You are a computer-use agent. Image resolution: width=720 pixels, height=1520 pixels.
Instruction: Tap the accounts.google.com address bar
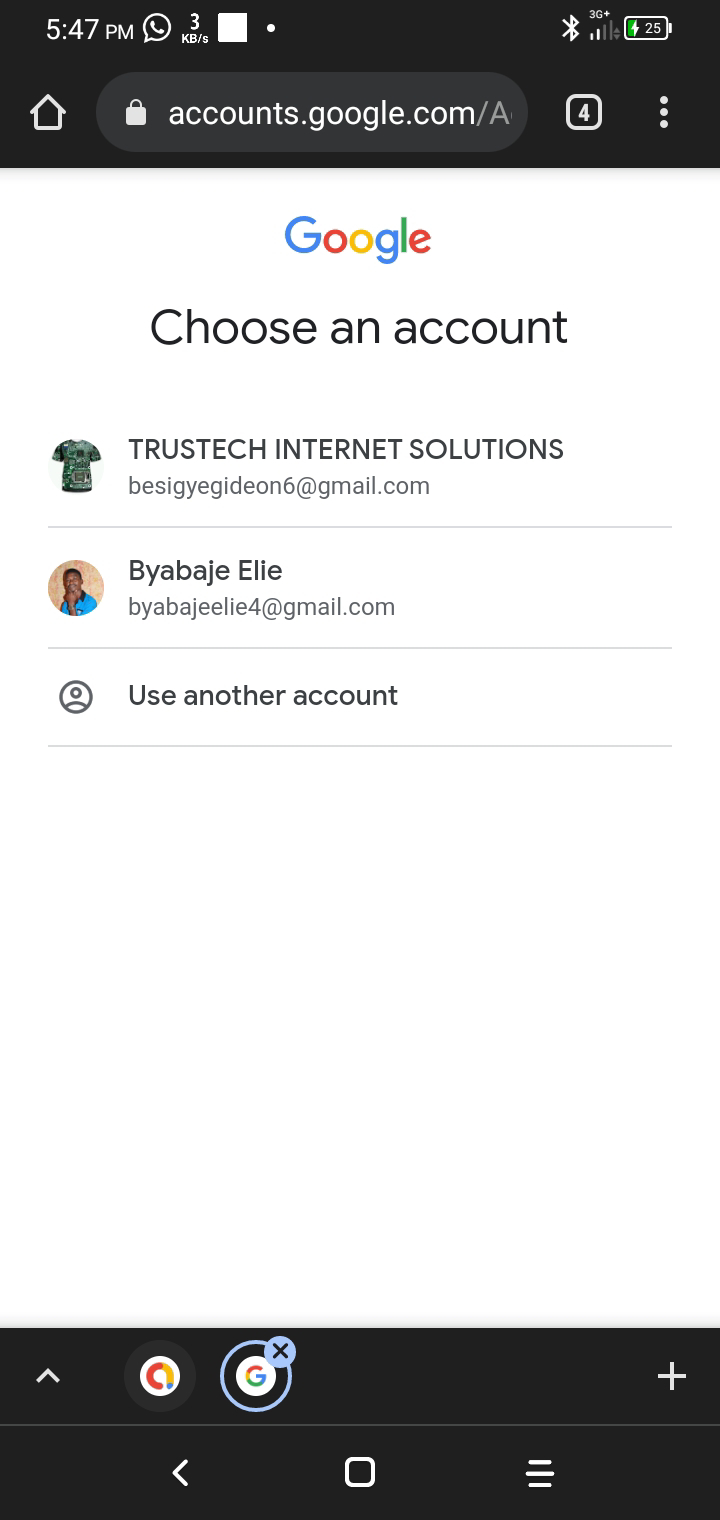(312, 113)
